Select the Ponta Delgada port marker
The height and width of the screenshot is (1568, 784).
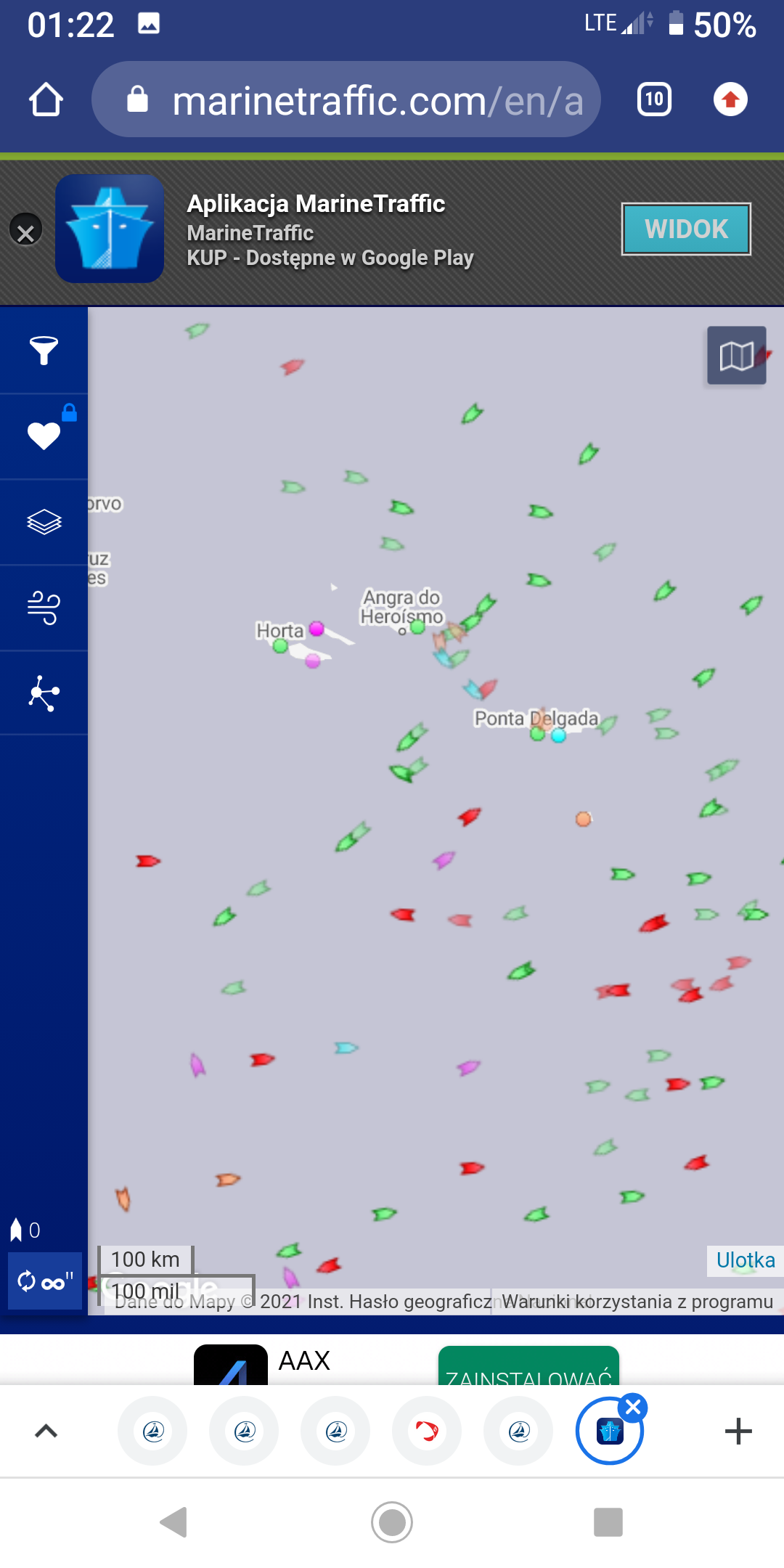537,733
